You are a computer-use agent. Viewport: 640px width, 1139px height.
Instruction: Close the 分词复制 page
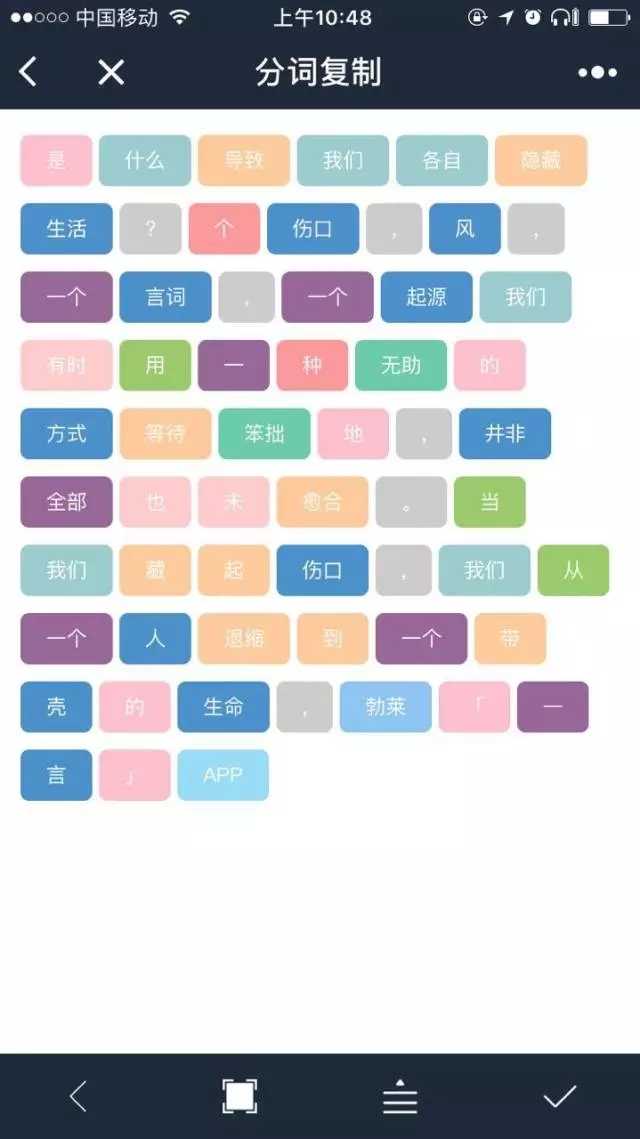(x=111, y=72)
